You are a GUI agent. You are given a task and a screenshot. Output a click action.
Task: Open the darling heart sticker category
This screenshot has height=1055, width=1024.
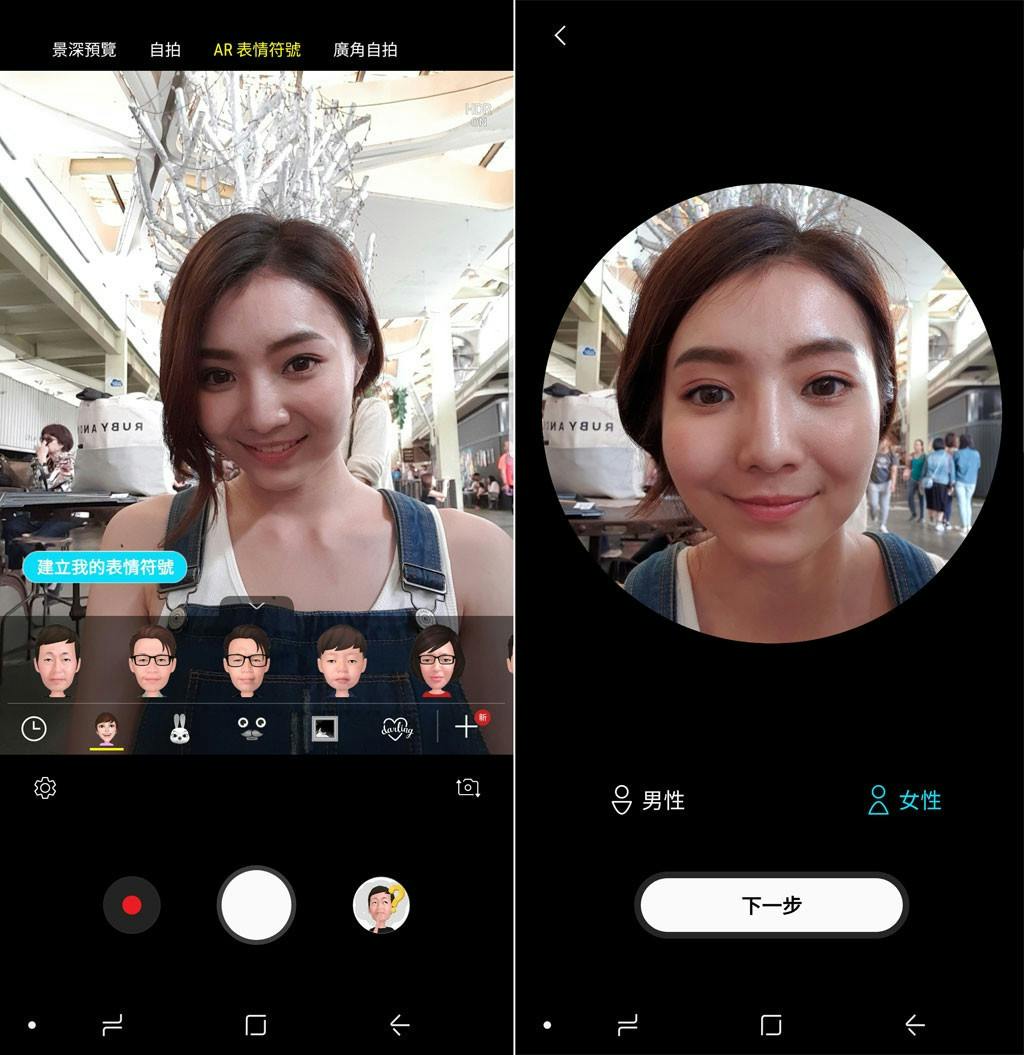[397, 730]
